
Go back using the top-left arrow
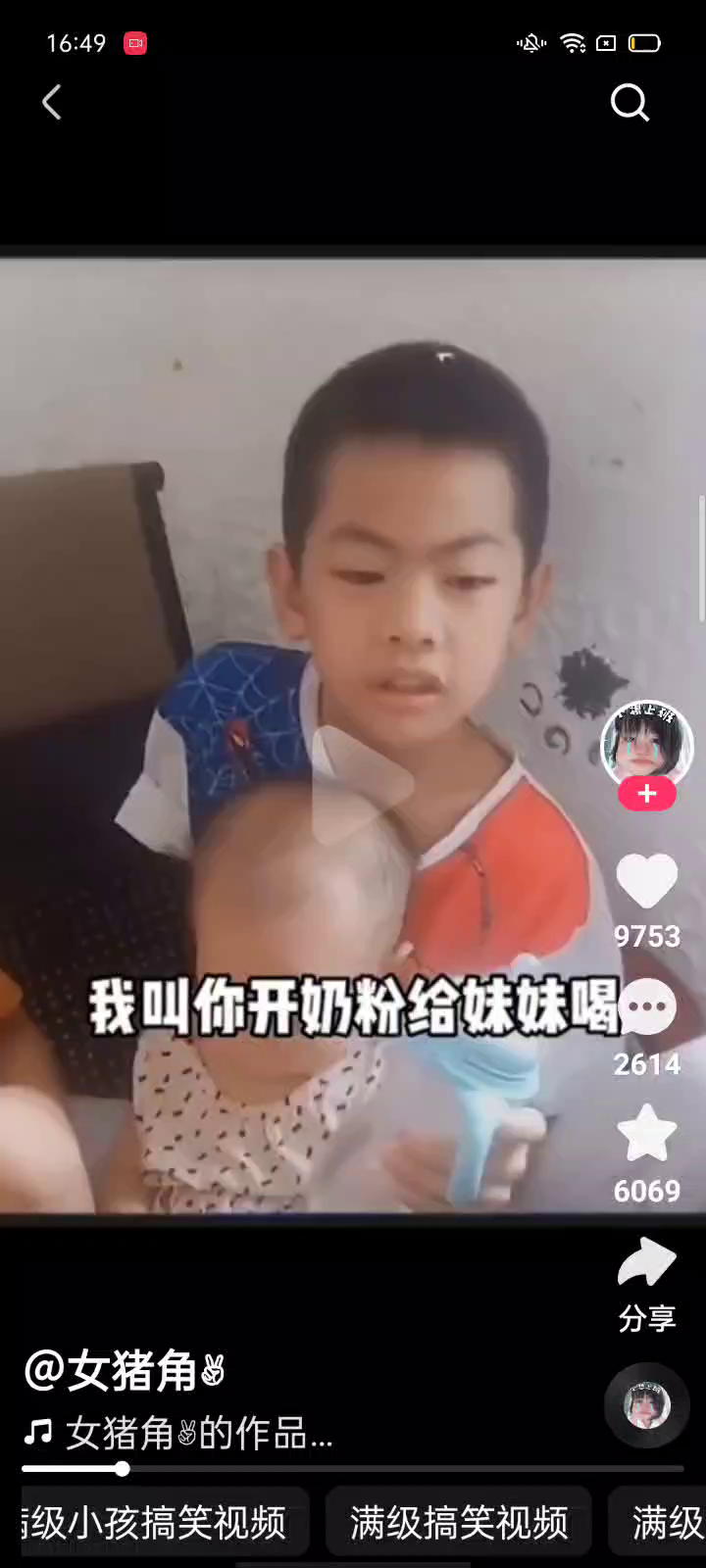(x=52, y=102)
